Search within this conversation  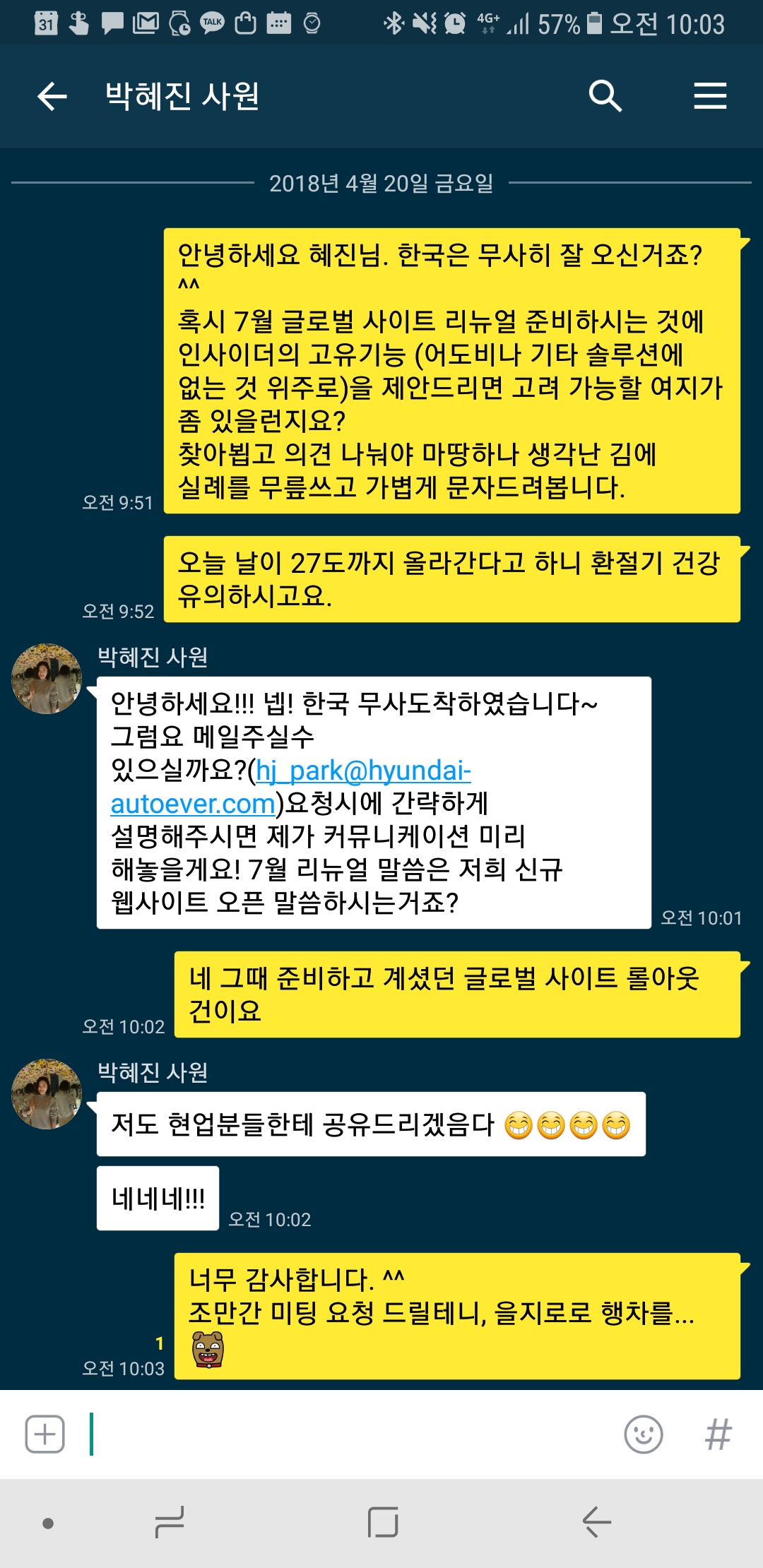point(605,96)
